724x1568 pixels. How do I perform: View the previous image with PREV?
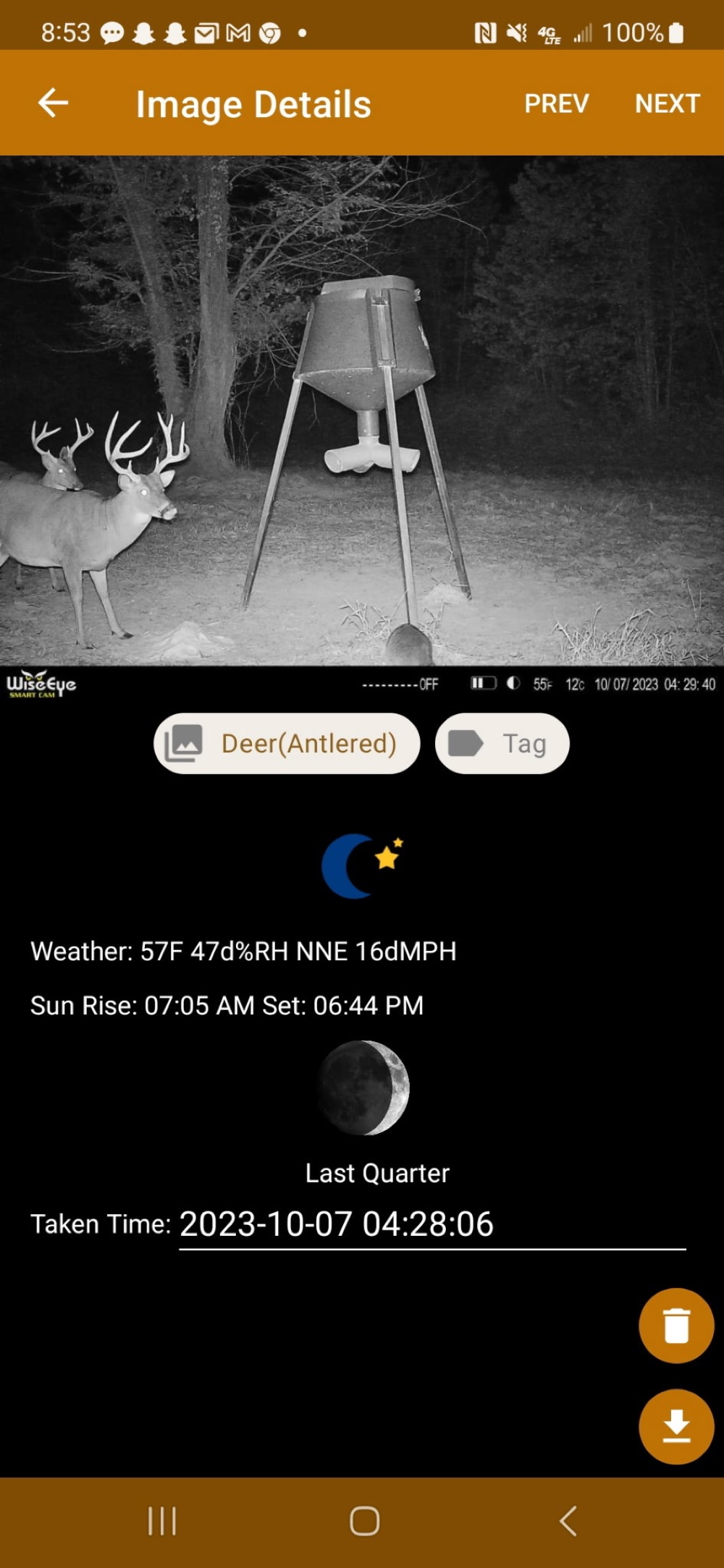tap(556, 103)
